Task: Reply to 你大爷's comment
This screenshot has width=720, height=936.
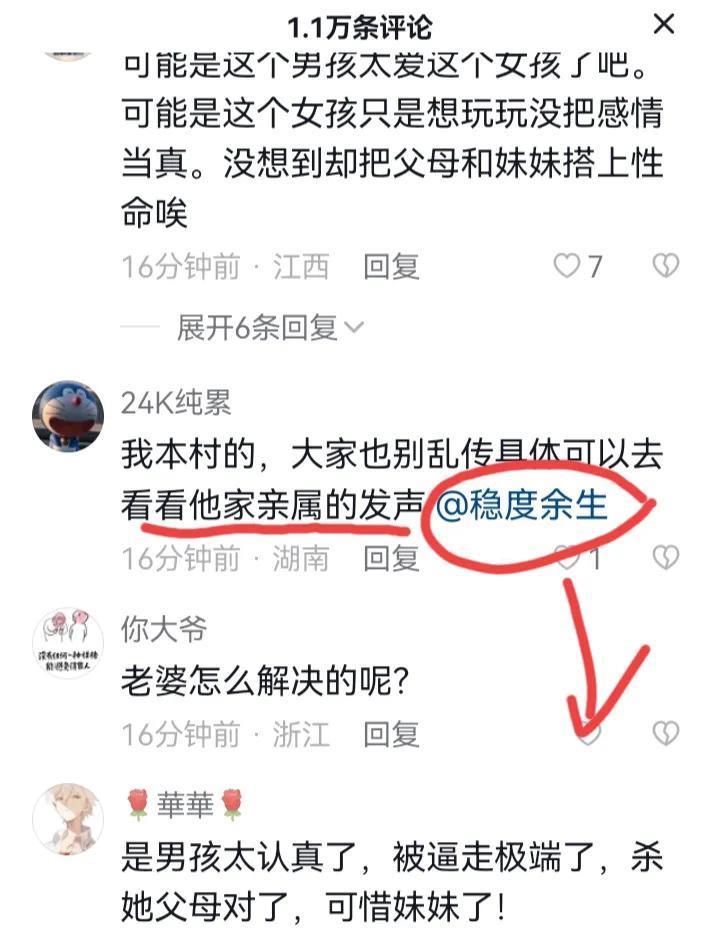Action: click(390, 735)
